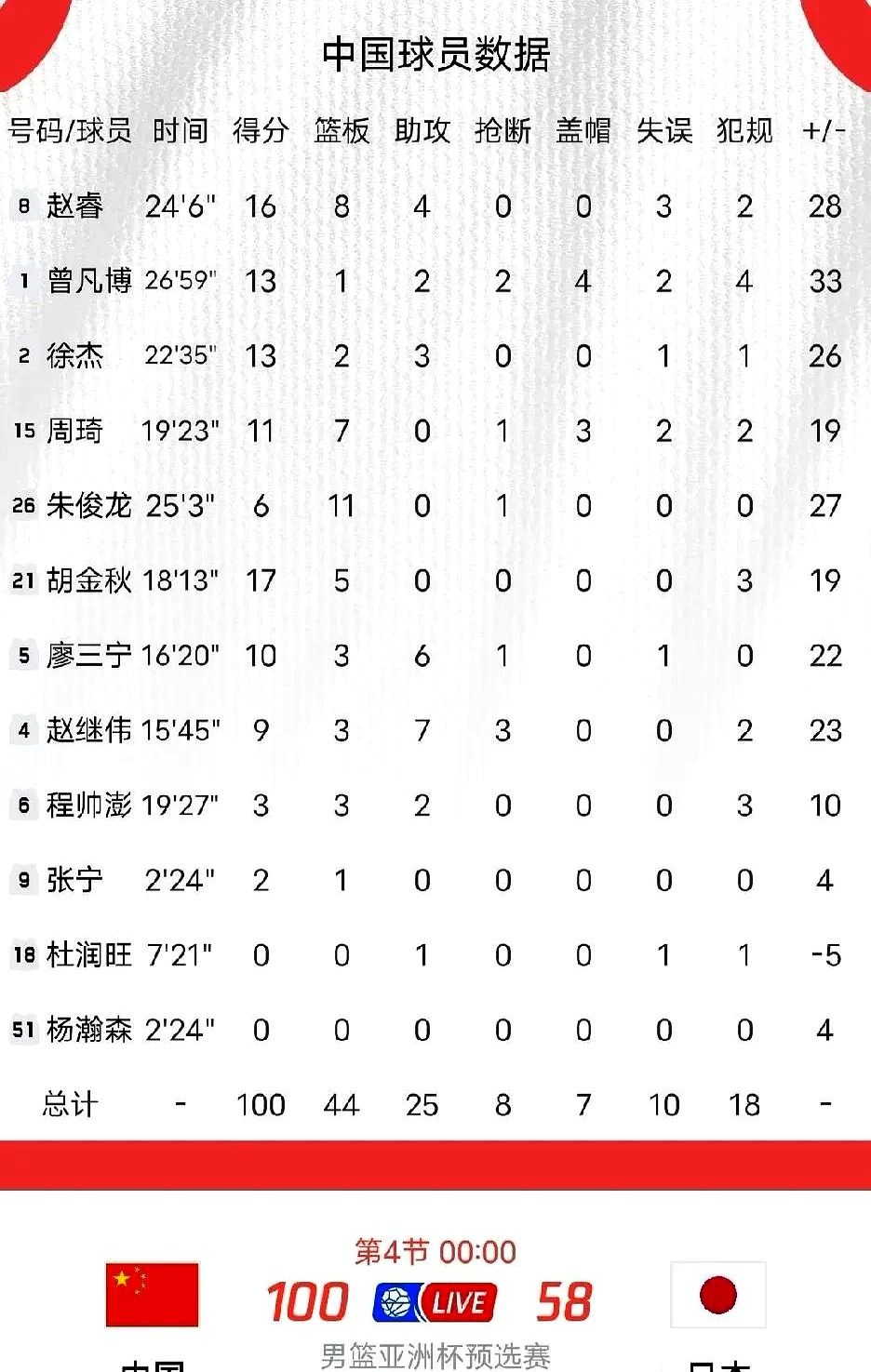871x1372 pixels.
Task: Click player number badge 51 beside 杨瀚森
Action: pos(21,1031)
